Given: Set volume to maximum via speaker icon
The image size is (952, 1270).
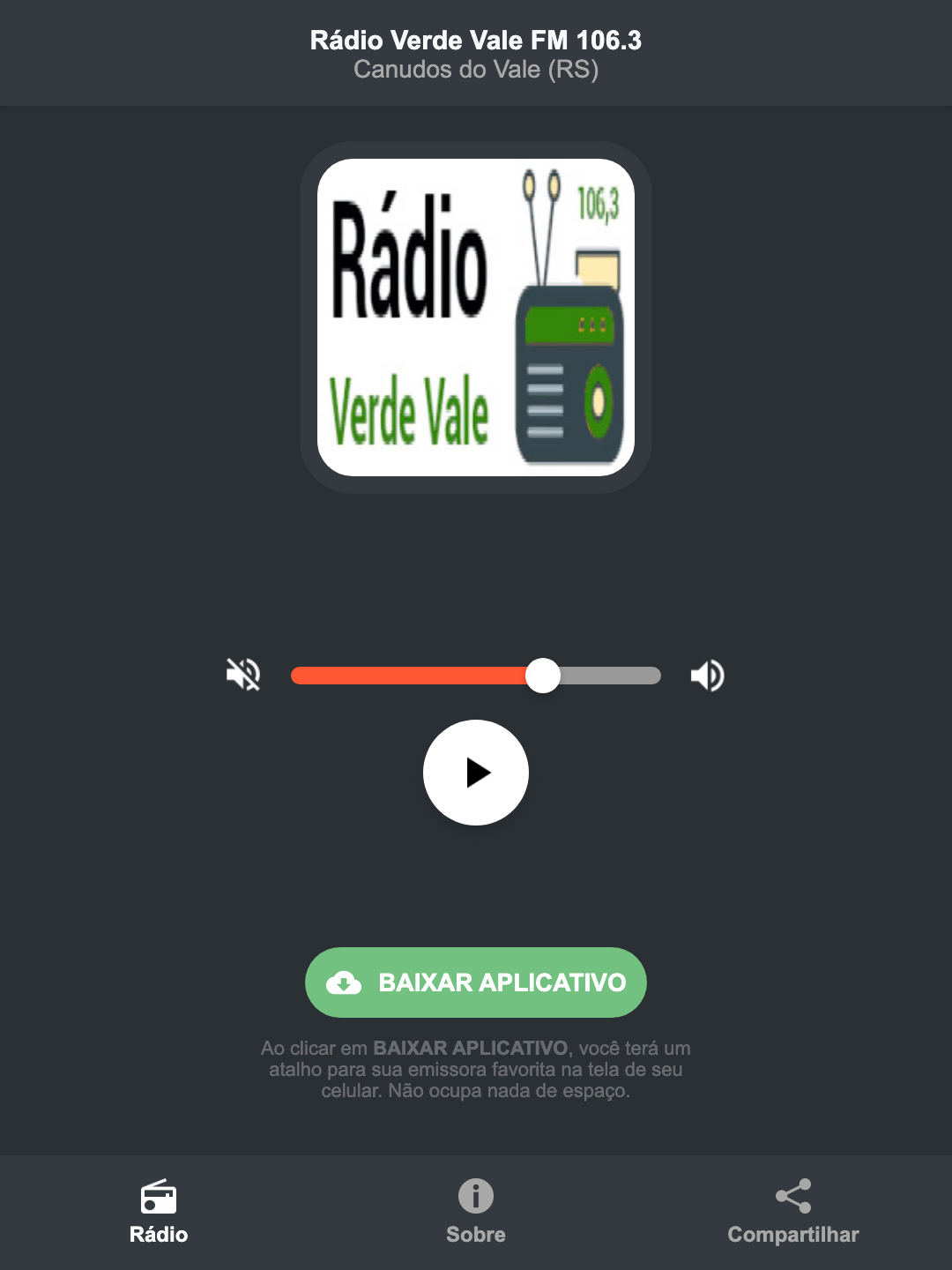Looking at the screenshot, I should pyautogui.click(x=707, y=675).
